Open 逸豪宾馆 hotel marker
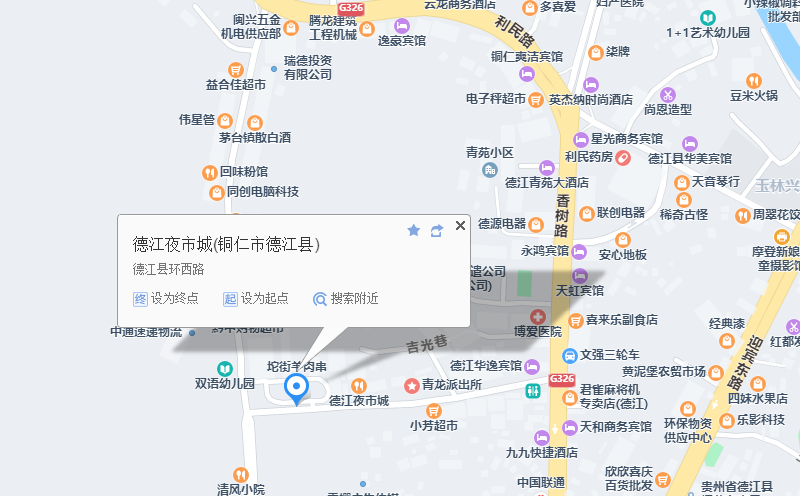 tap(401, 27)
